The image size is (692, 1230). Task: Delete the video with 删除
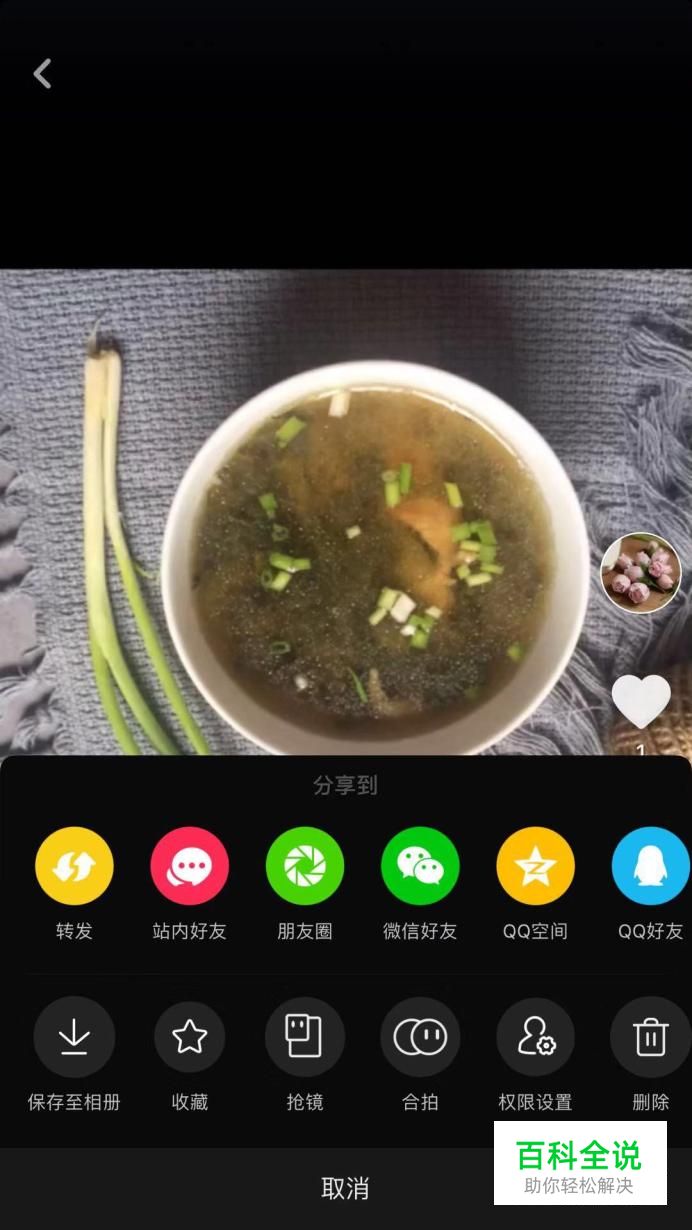[650, 1037]
